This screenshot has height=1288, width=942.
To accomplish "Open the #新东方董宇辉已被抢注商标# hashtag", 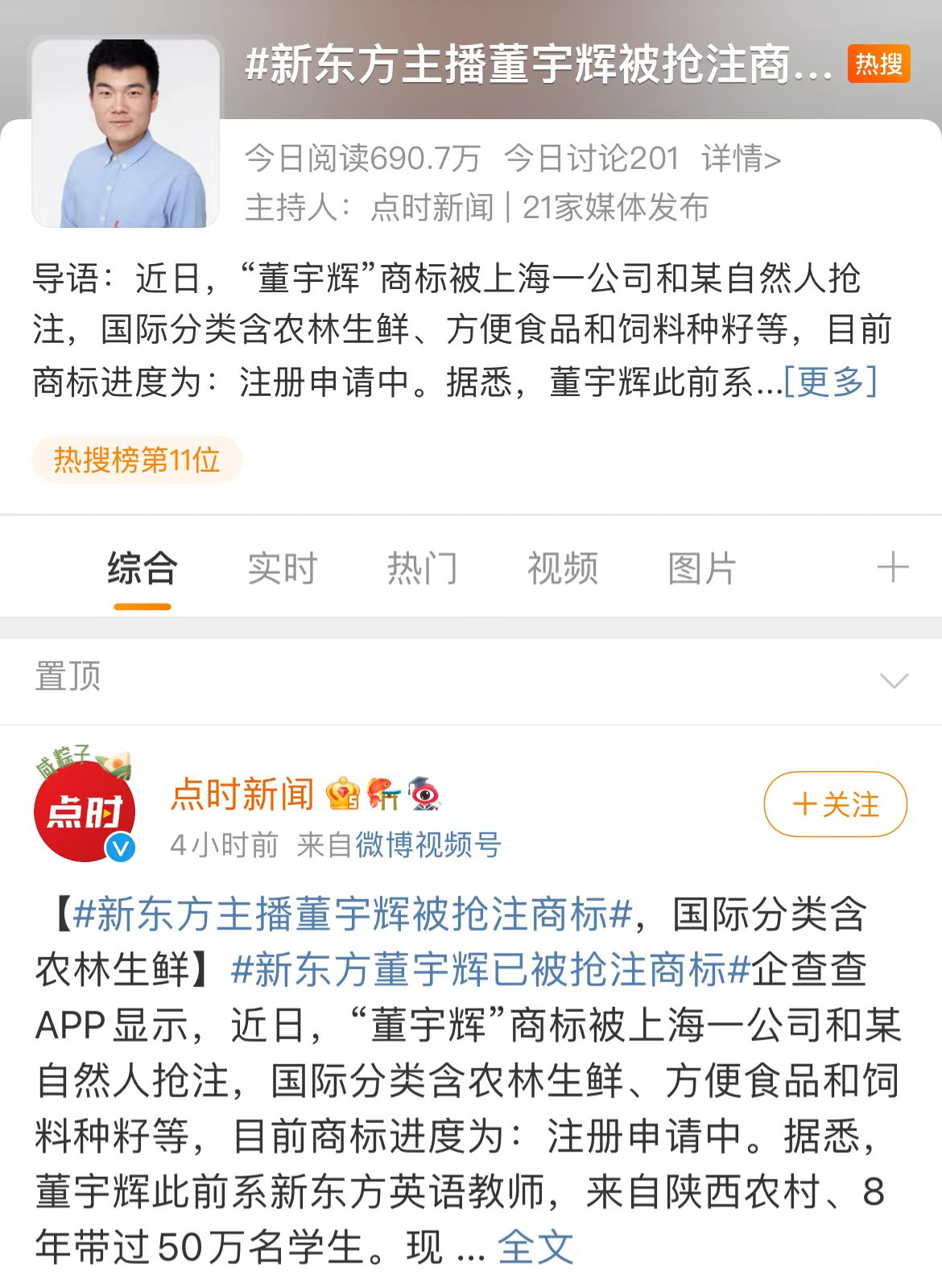I will pyautogui.click(x=490, y=970).
